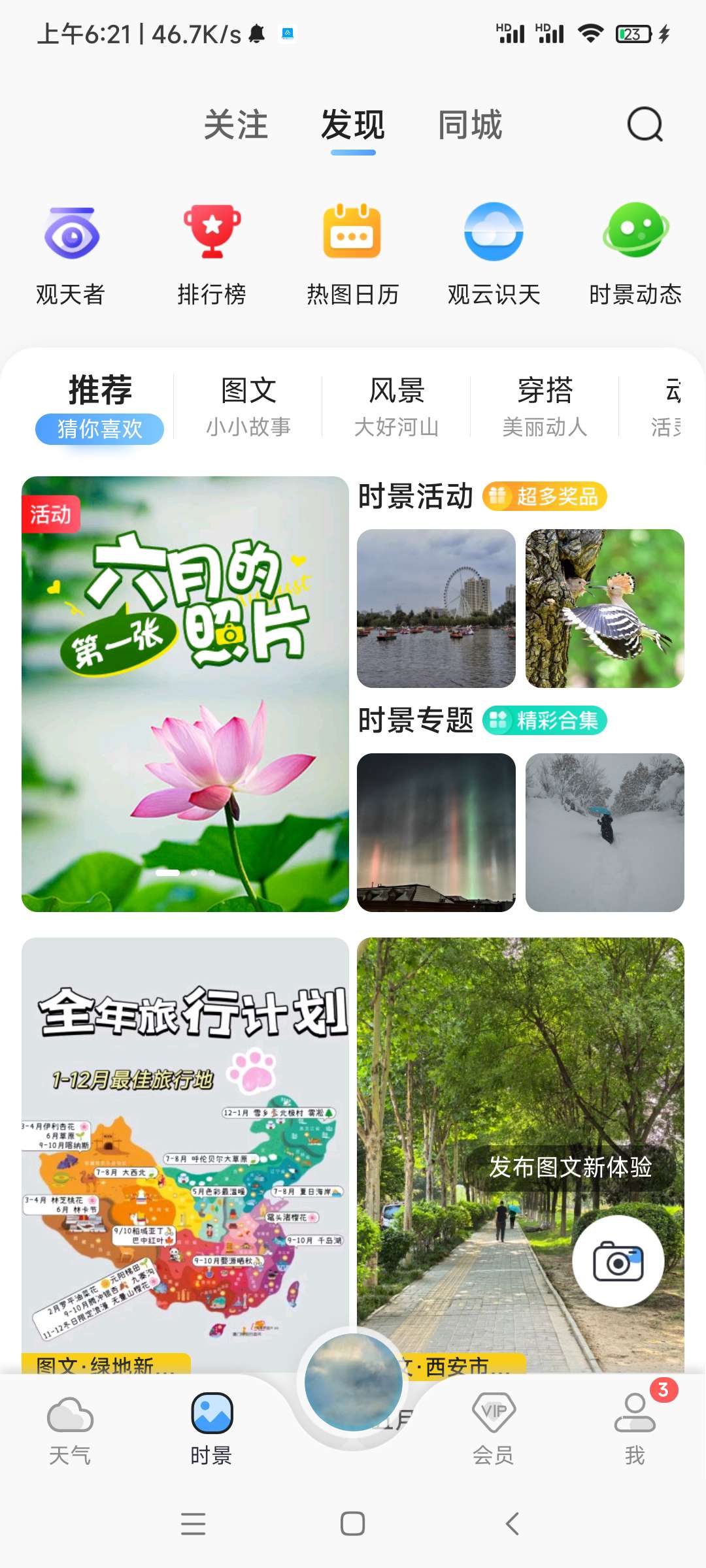
Task: Open the Ferris wheel activity photo
Action: [x=436, y=608]
